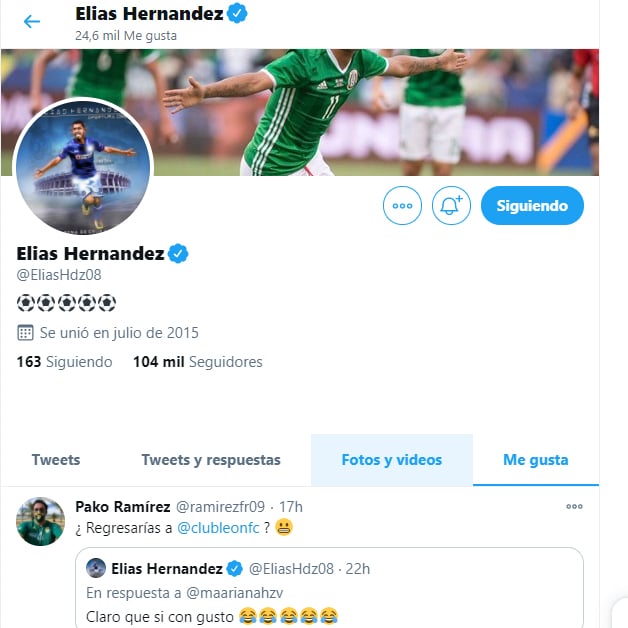Viewport: 628px width, 628px height.
Task: Open Pako Ramírez's avatar
Action: [x=41, y=521]
